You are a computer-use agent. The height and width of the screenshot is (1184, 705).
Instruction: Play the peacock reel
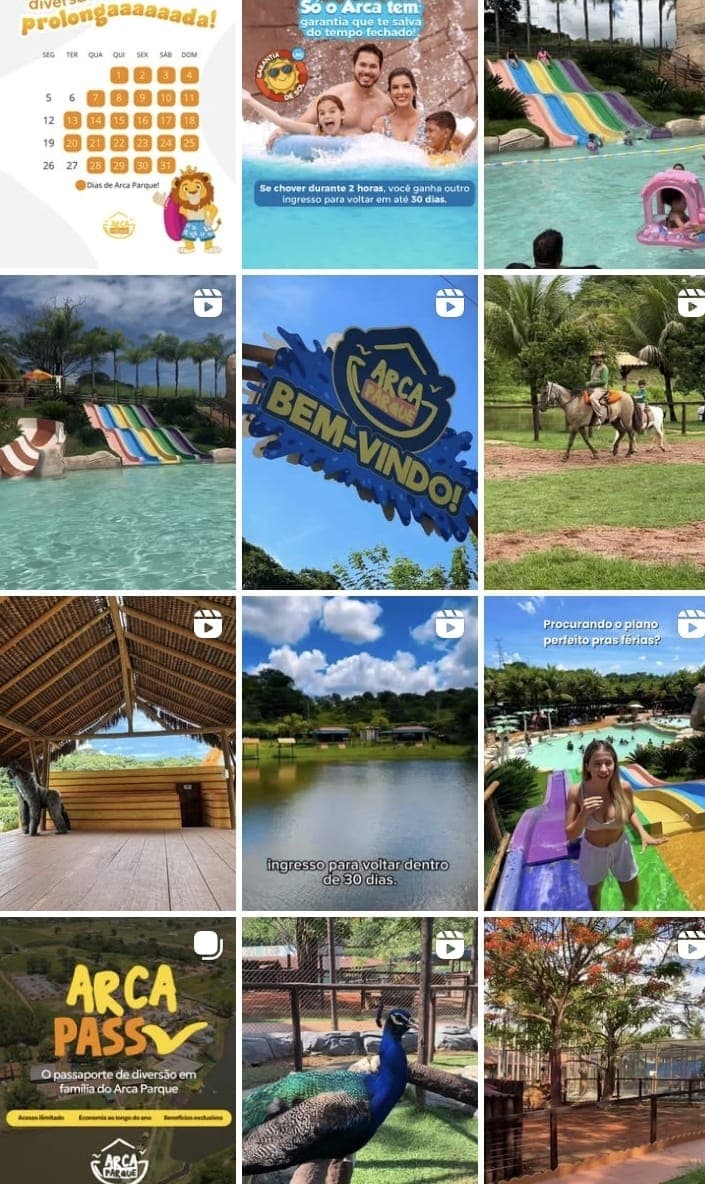click(x=360, y=1051)
